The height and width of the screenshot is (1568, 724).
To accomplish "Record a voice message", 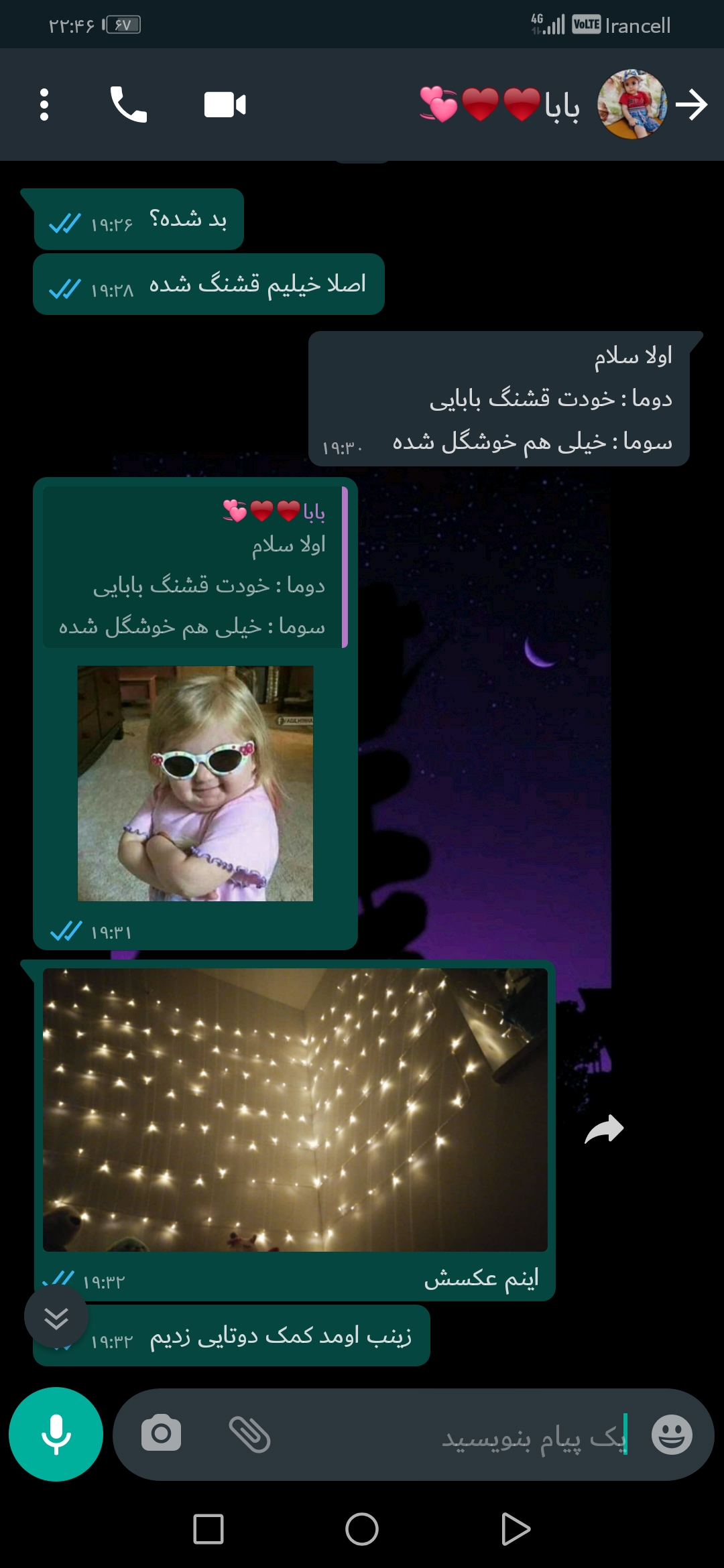I will 56,1434.
